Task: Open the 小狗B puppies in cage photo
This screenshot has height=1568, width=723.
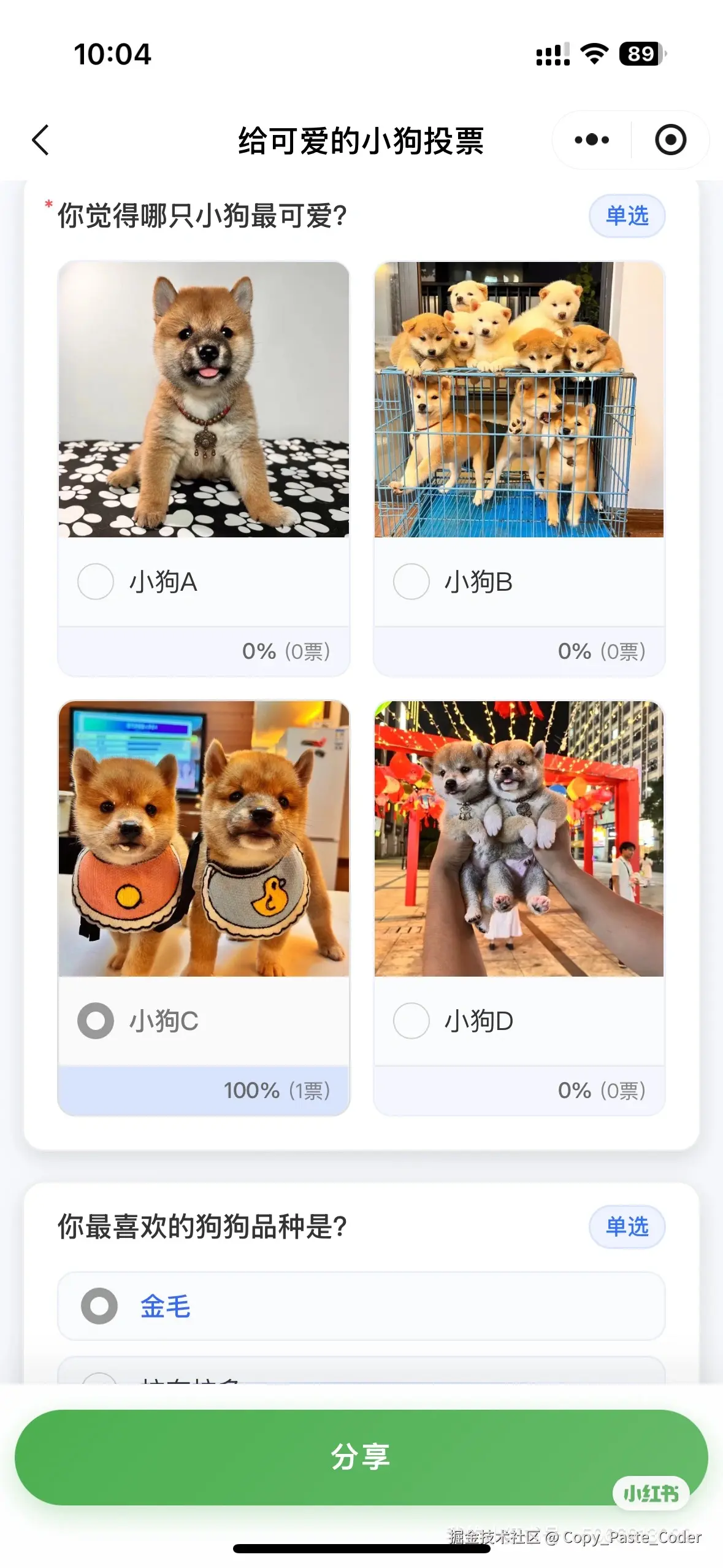Action: coord(519,399)
